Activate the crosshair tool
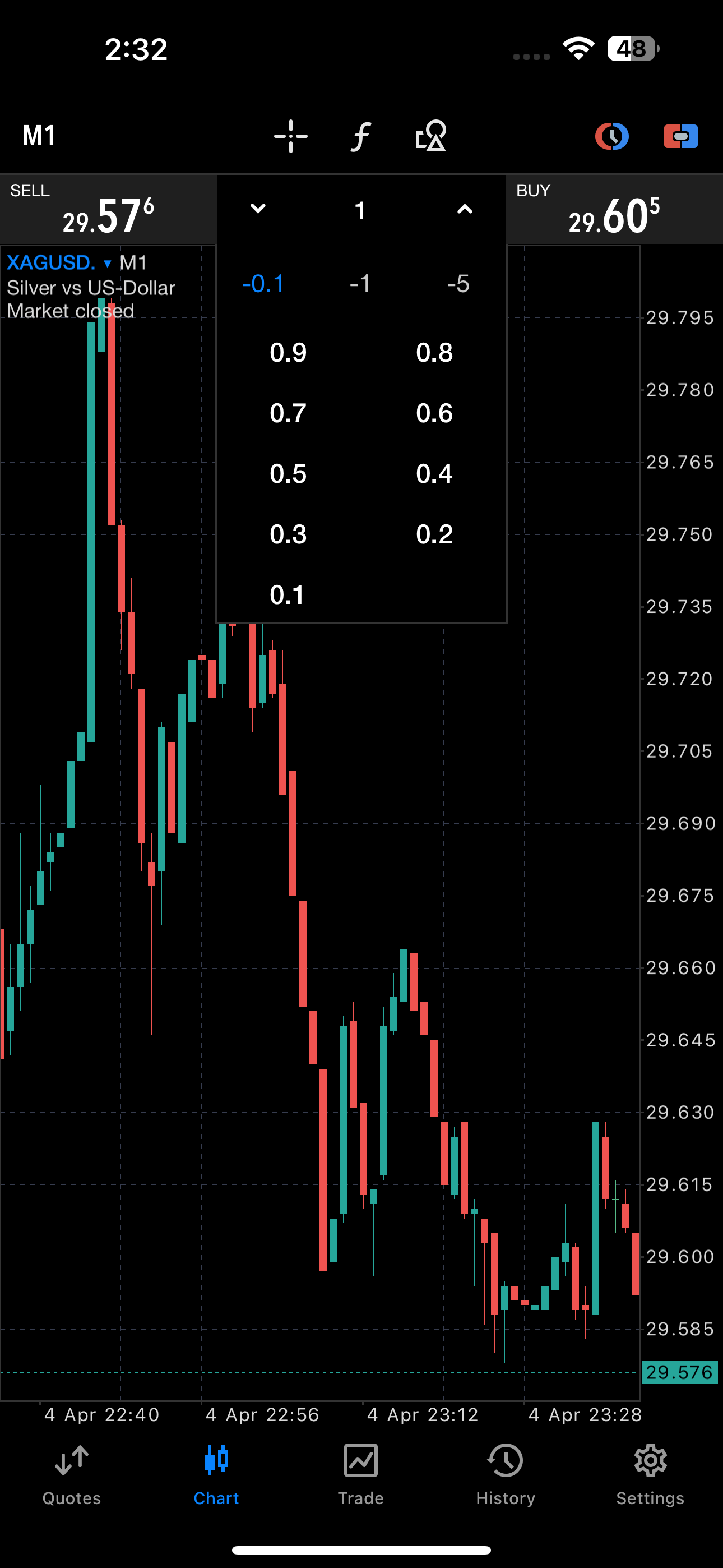 pyautogui.click(x=290, y=136)
